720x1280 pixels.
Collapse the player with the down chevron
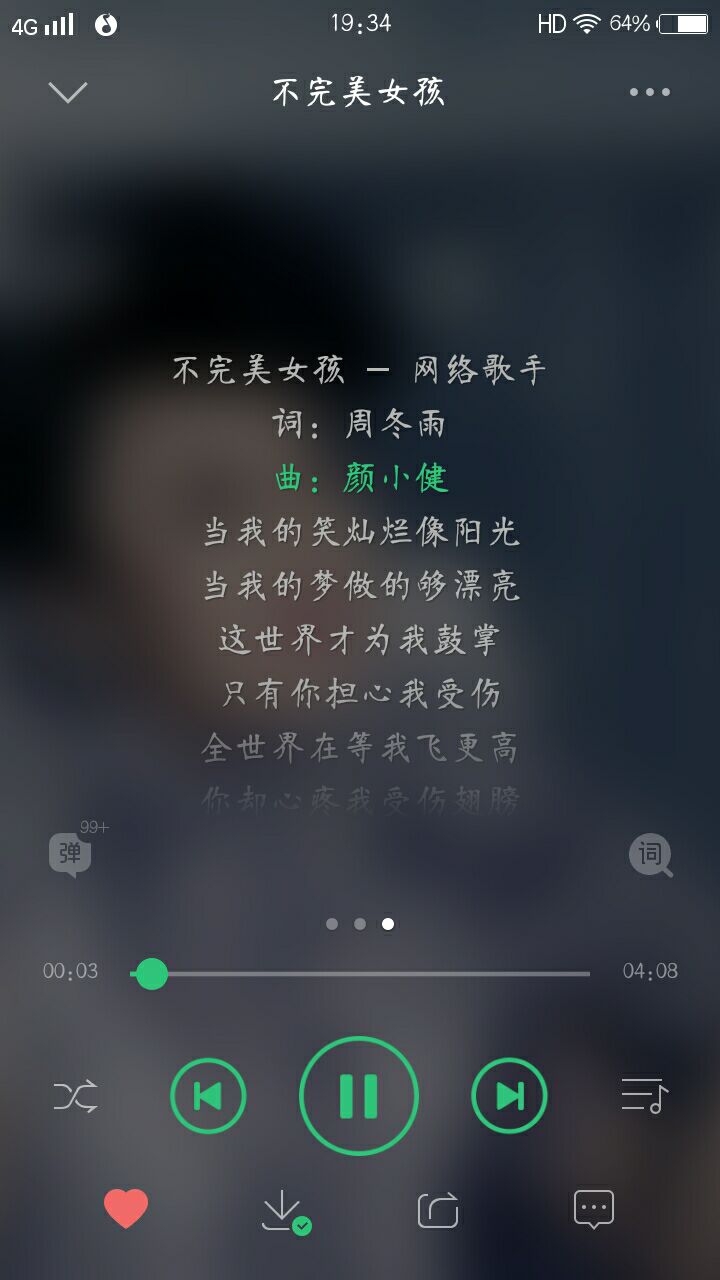(x=68, y=92)
